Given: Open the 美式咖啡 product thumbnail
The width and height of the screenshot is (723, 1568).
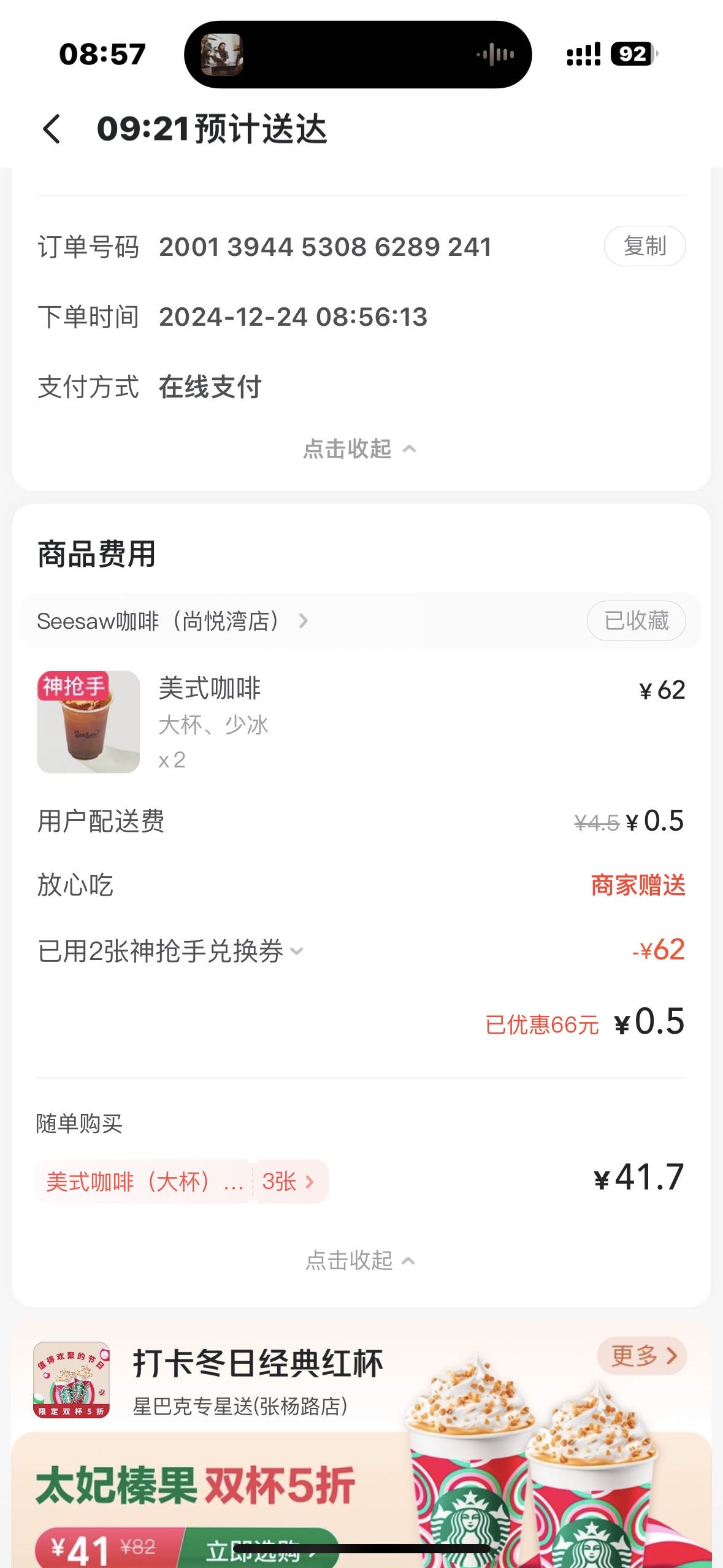Looking at the screenshot, I should coord(88,721).
